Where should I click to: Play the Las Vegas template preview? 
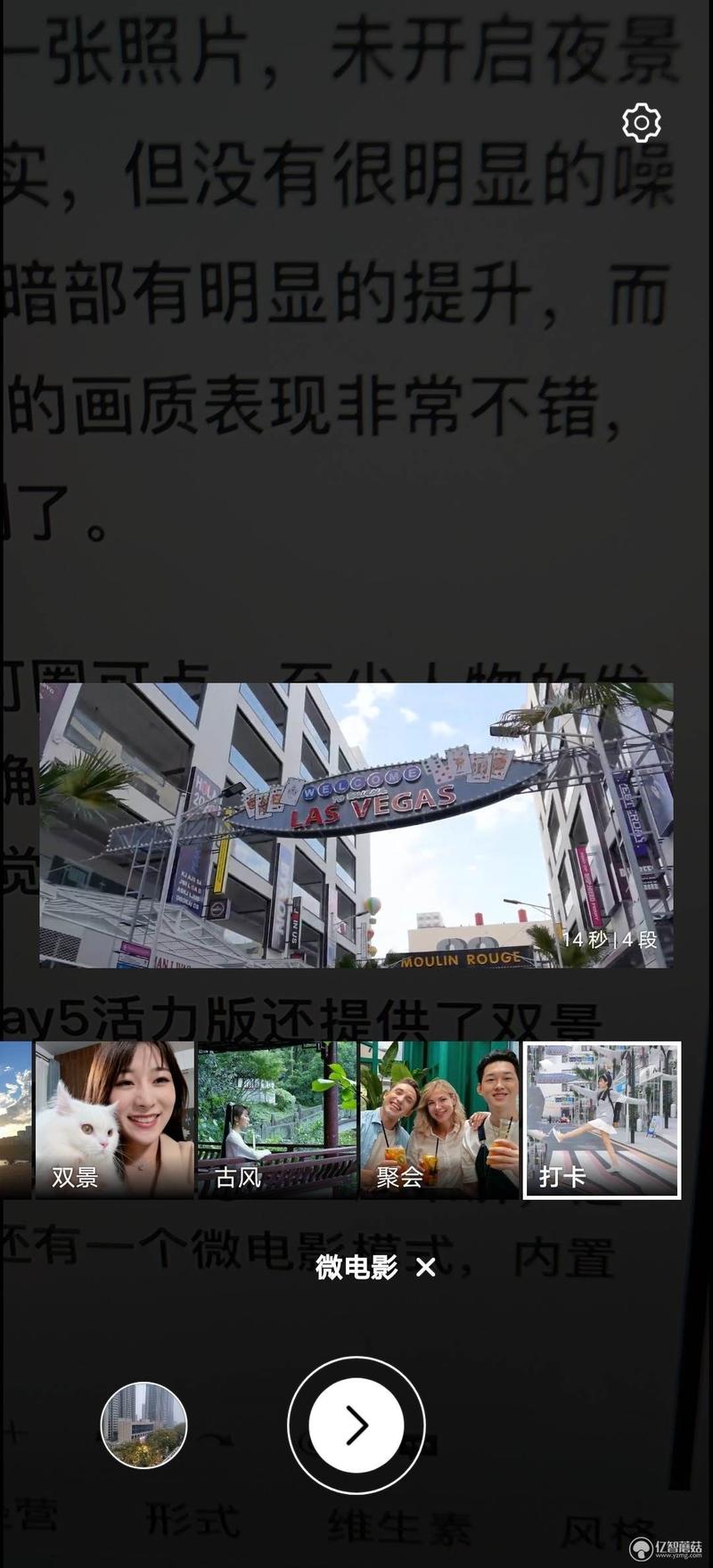(x=356, y=825)
